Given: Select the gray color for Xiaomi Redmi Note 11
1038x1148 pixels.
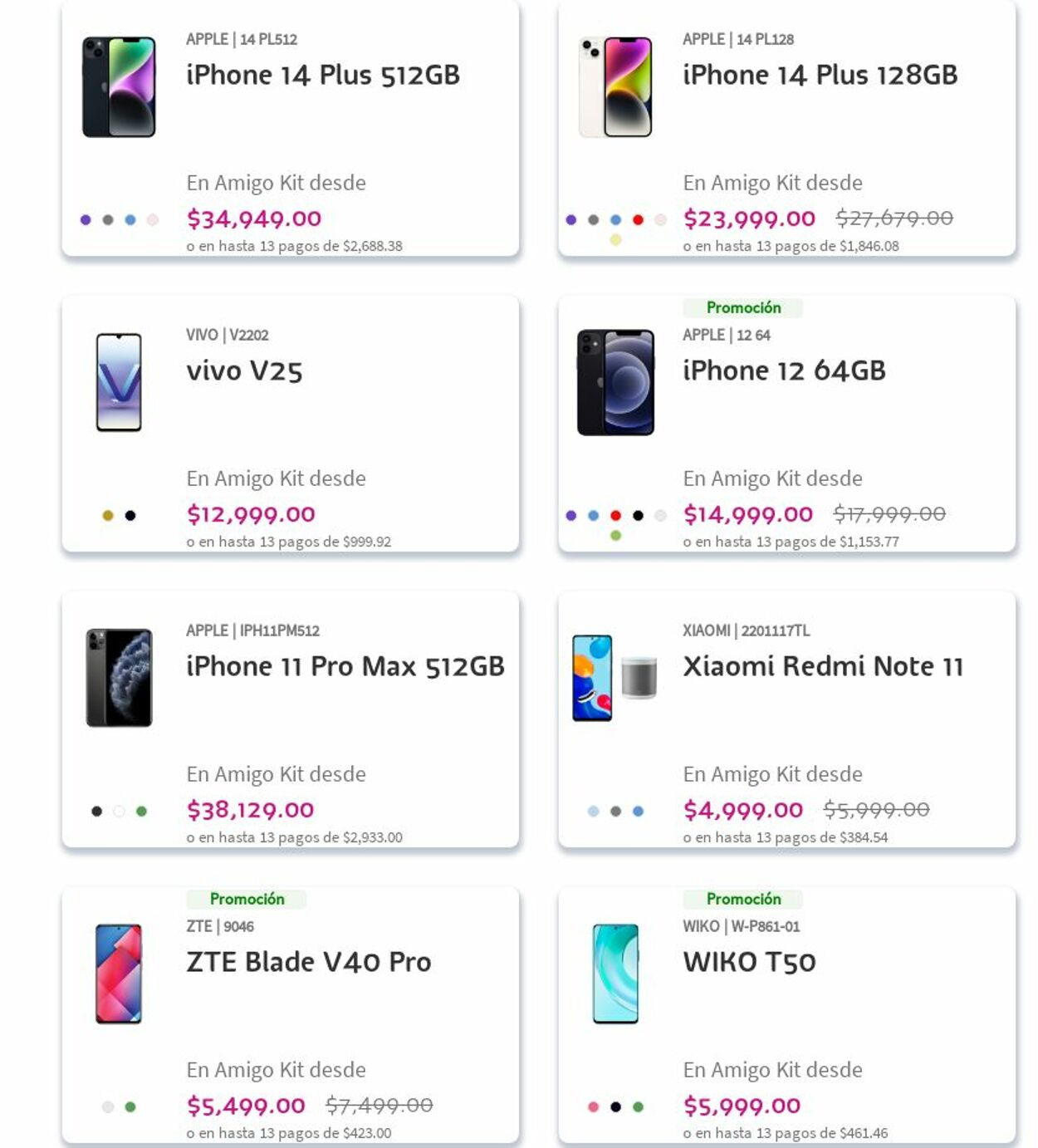Looking at the screenshot, I should [615, 812].
